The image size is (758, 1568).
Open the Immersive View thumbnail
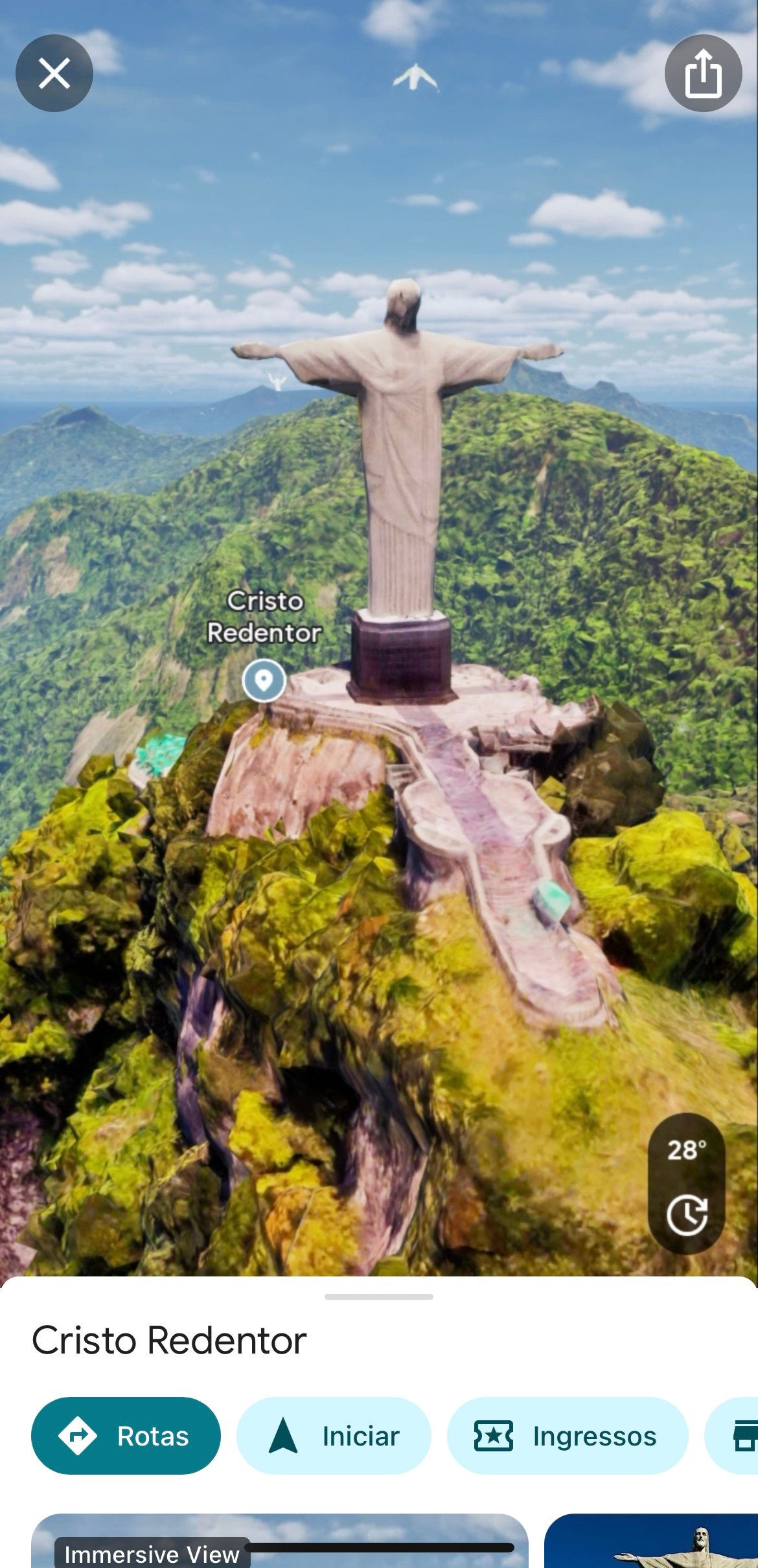pyautogui.click(x=280, y=1541)
